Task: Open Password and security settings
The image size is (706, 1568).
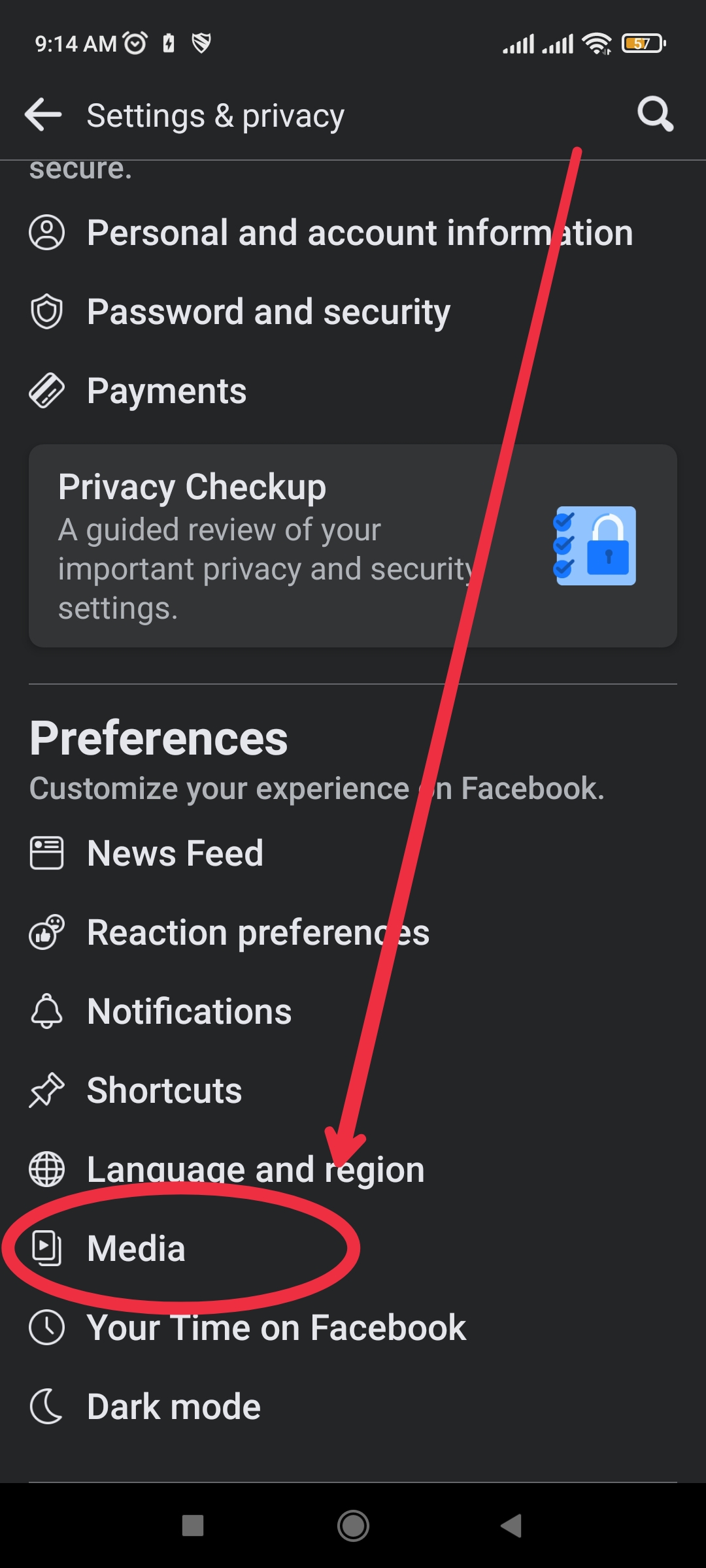Action: (x=268, y=312)
